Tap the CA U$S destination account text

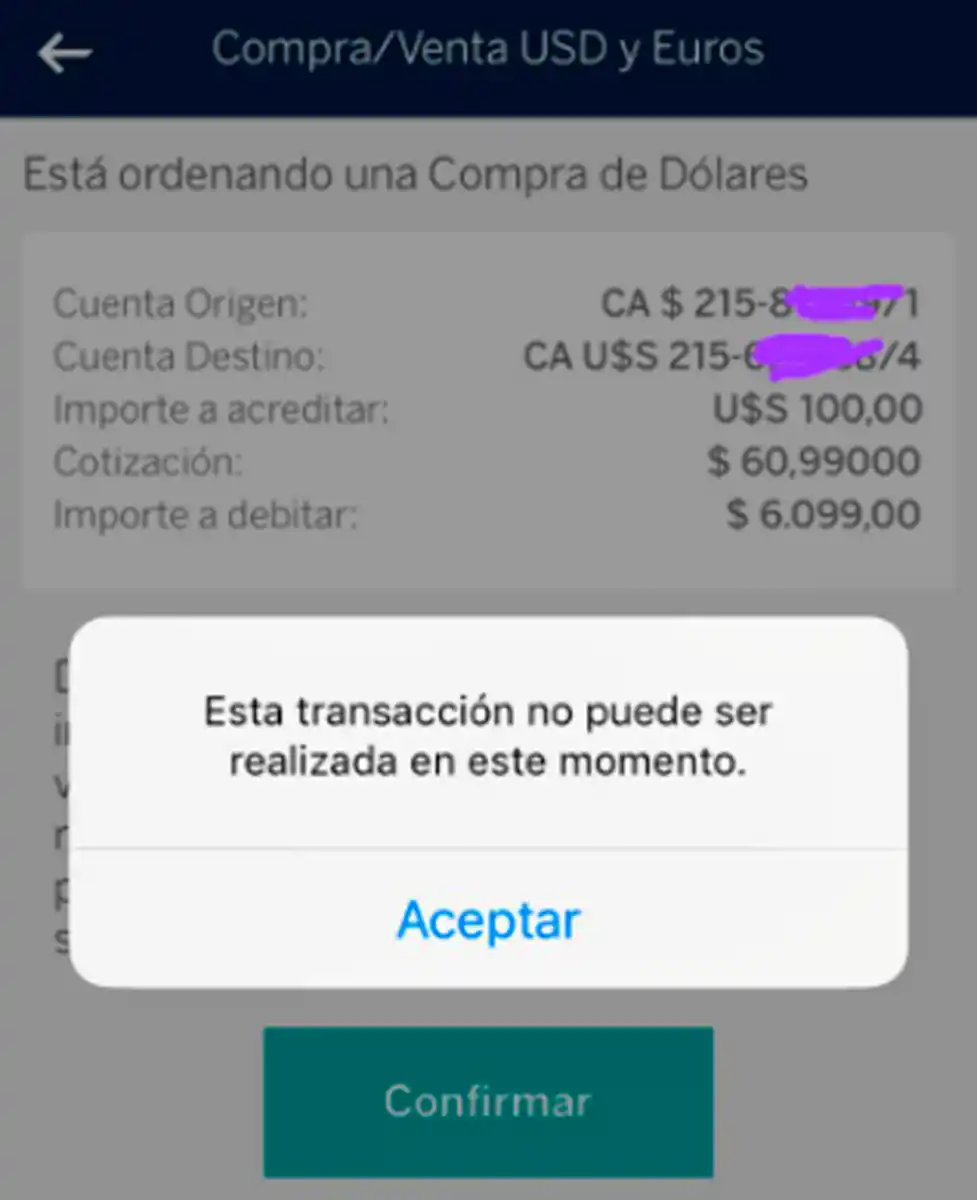[723, 357]
